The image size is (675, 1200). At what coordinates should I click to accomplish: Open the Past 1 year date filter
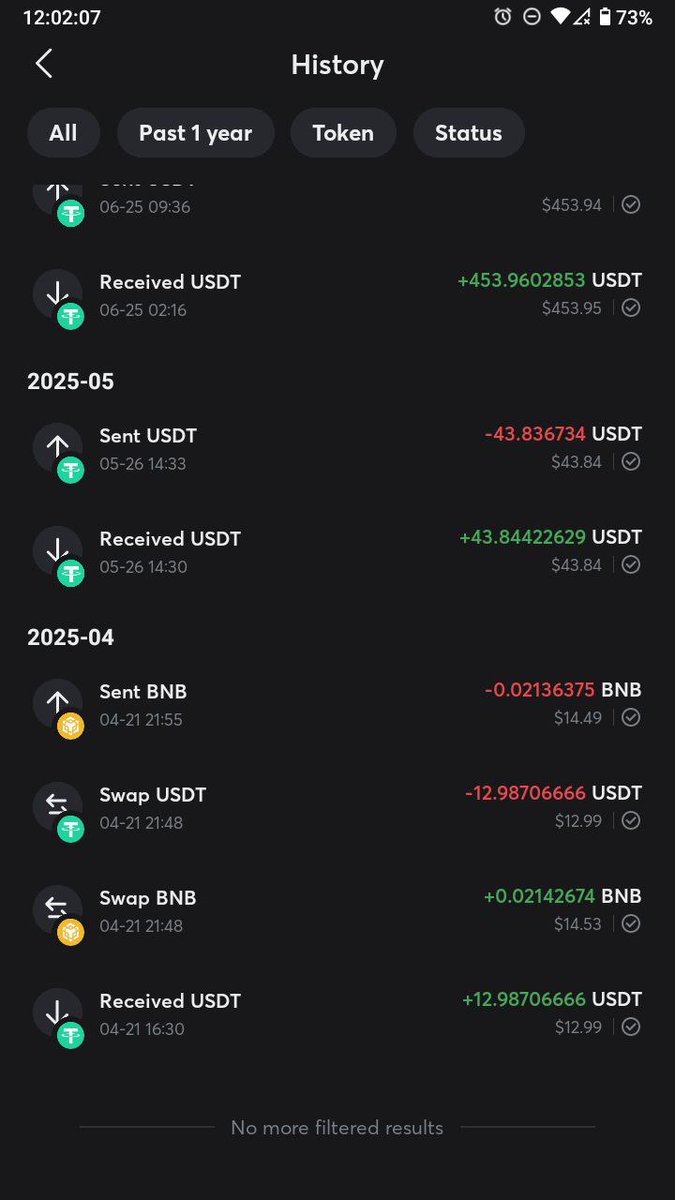pos(195,133)
